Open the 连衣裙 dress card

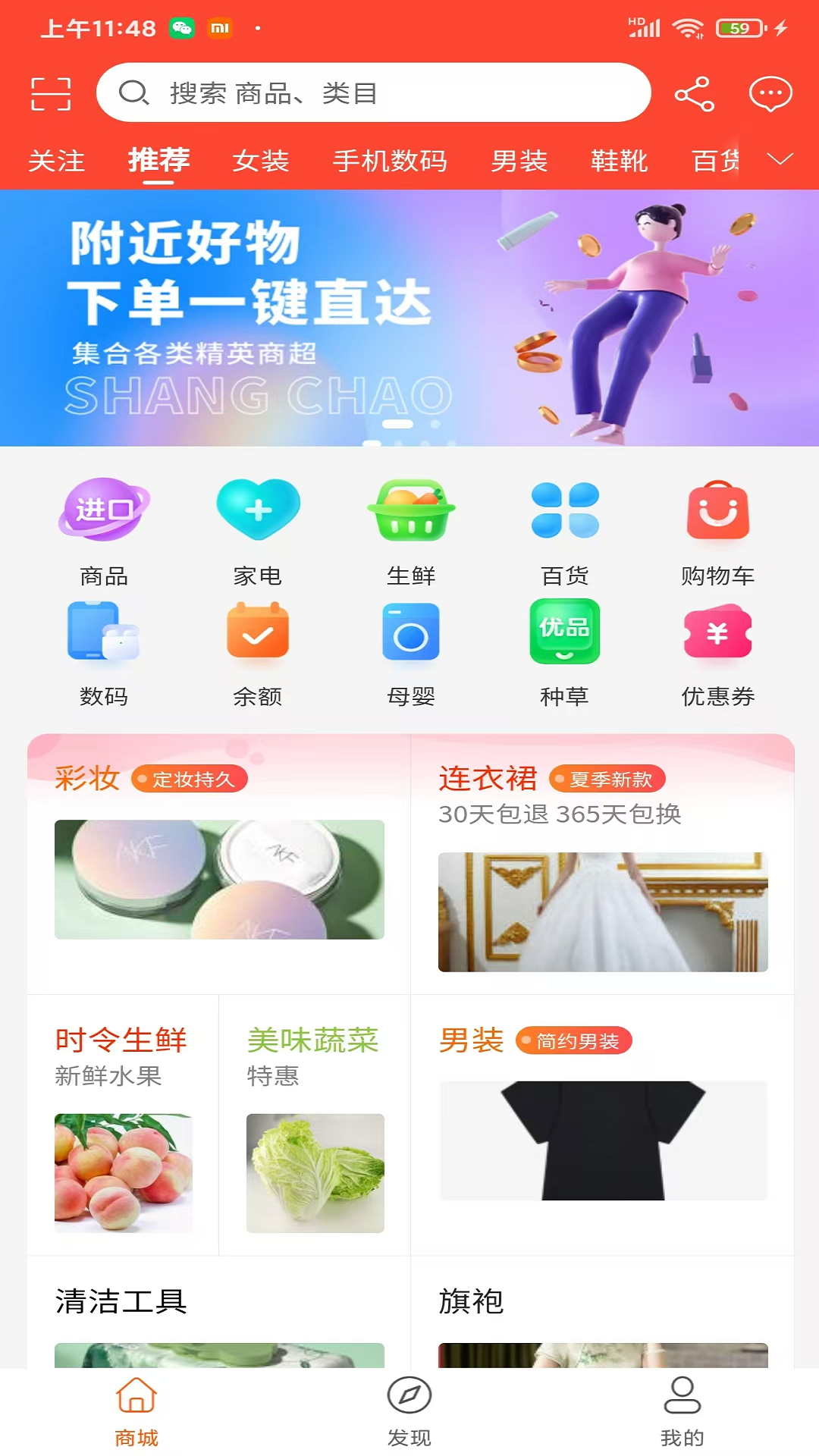click(603, 864)
